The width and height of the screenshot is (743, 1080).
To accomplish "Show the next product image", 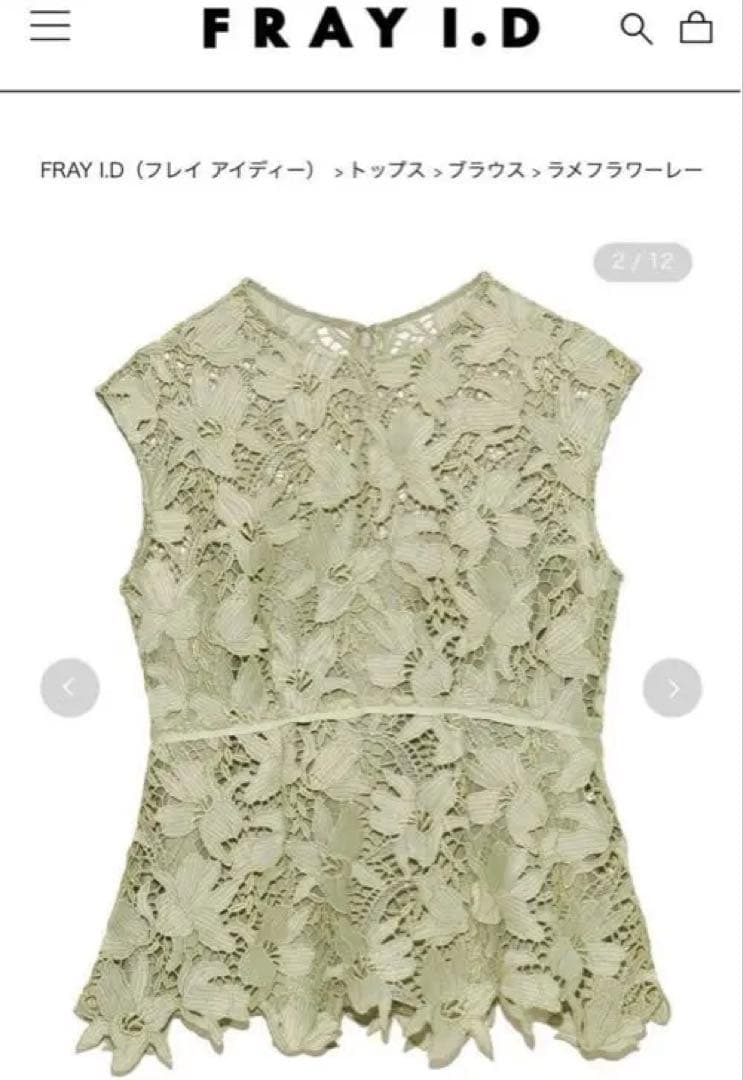I will [x=672, y=687].
